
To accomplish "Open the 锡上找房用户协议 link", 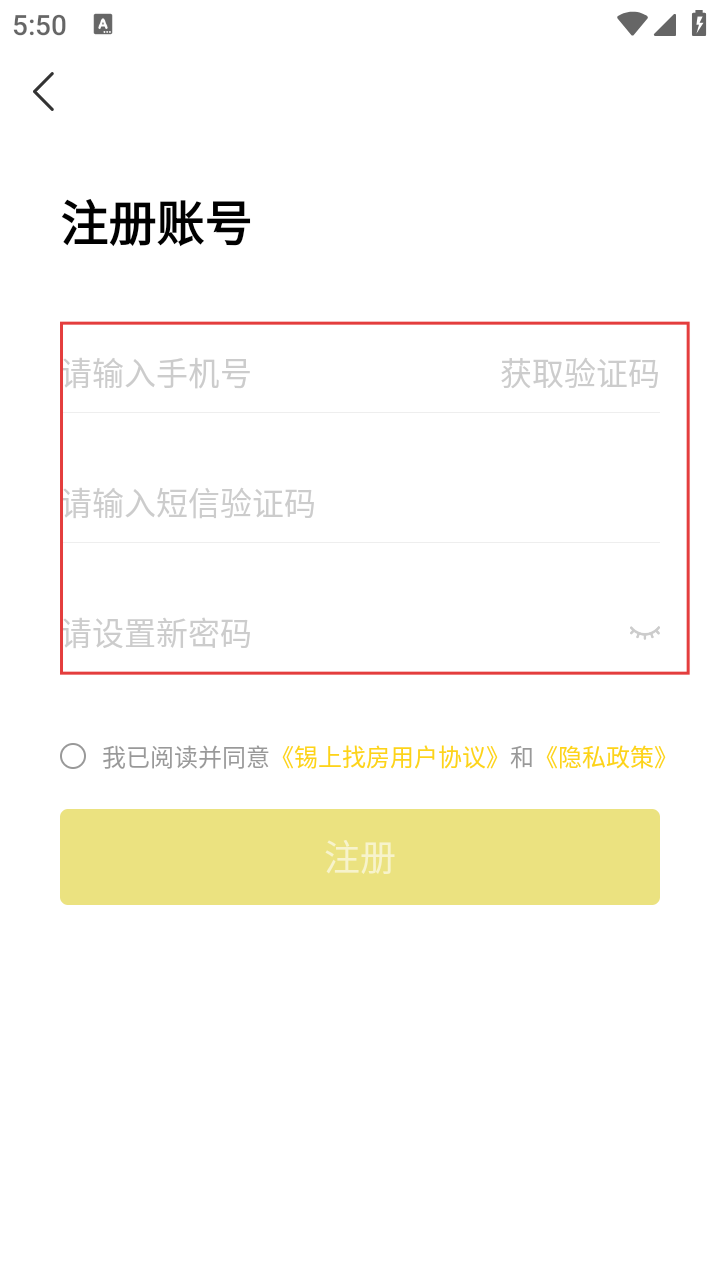I will (389, 757).
